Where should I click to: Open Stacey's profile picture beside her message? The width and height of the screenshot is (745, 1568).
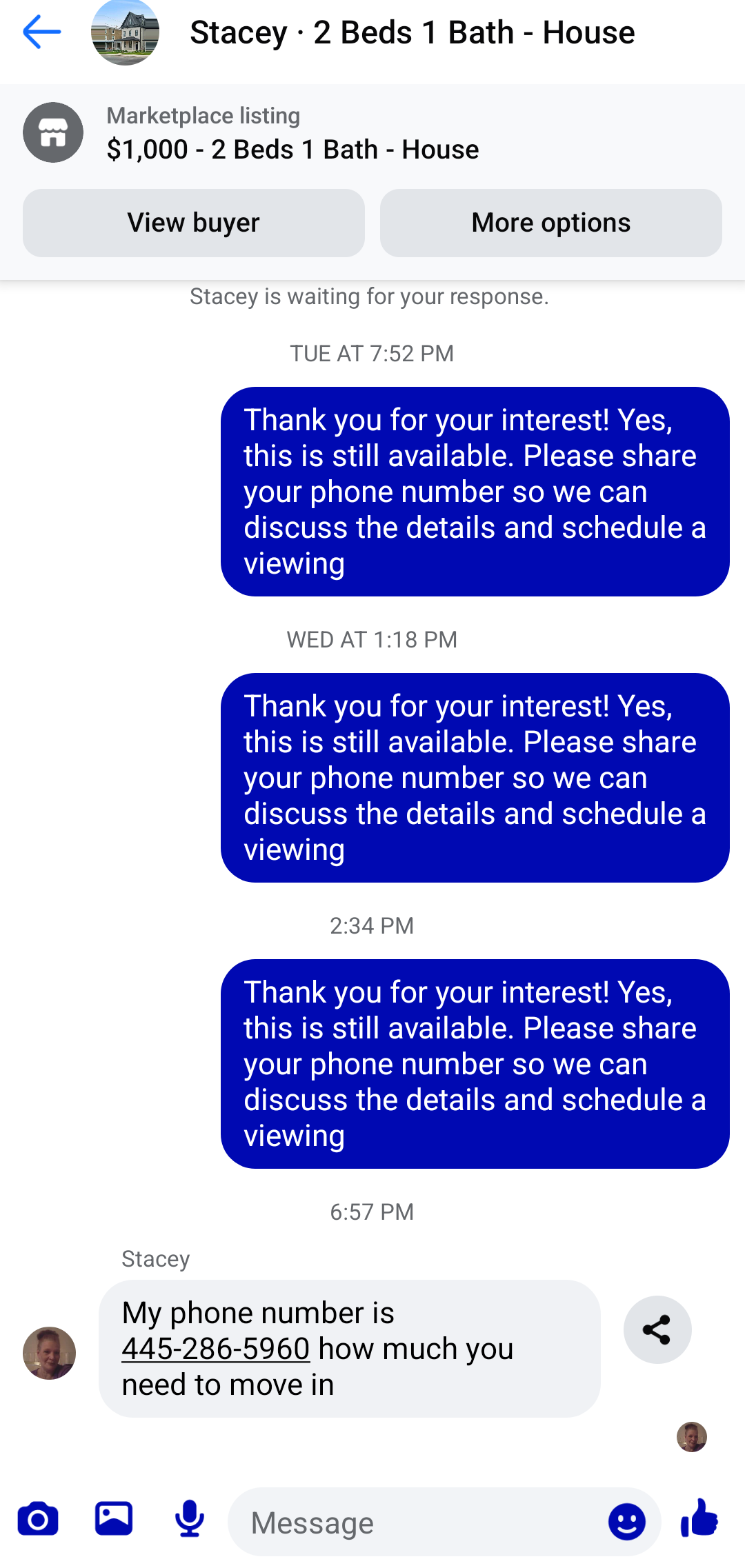coord(49,1353)
